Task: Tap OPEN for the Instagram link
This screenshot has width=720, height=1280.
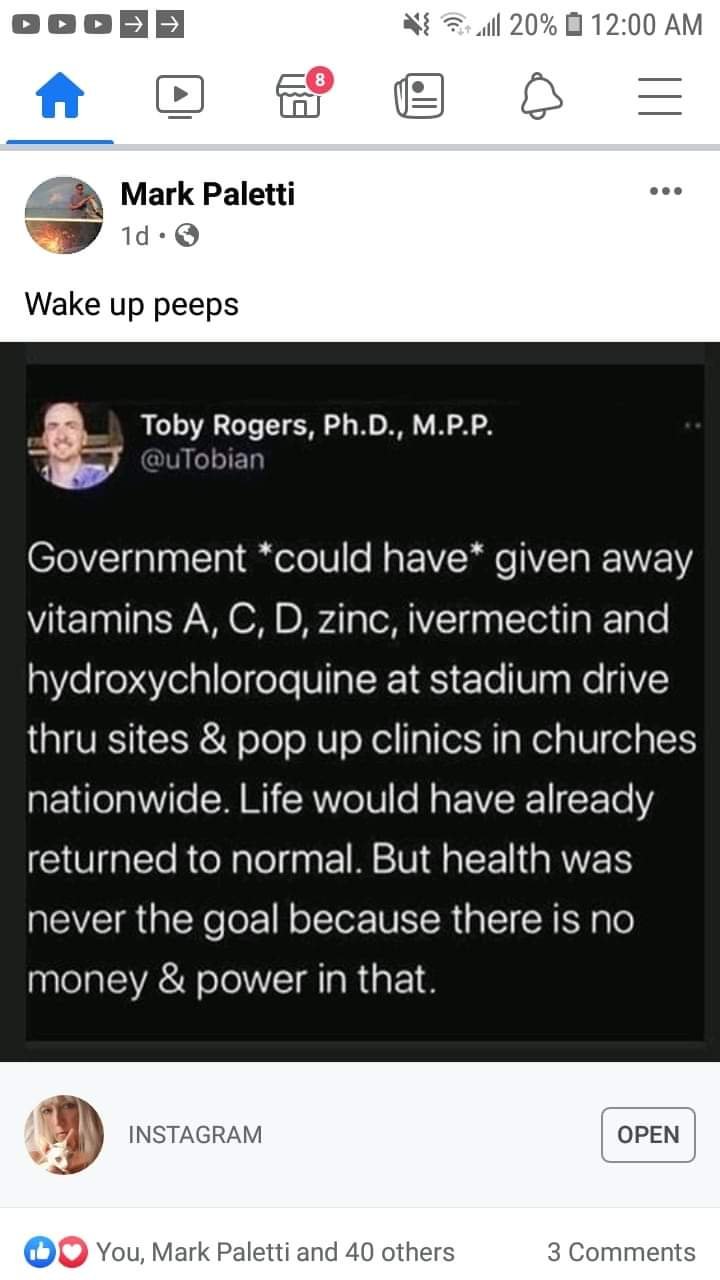Action: pyautogui.click(x=648, y=1135)
